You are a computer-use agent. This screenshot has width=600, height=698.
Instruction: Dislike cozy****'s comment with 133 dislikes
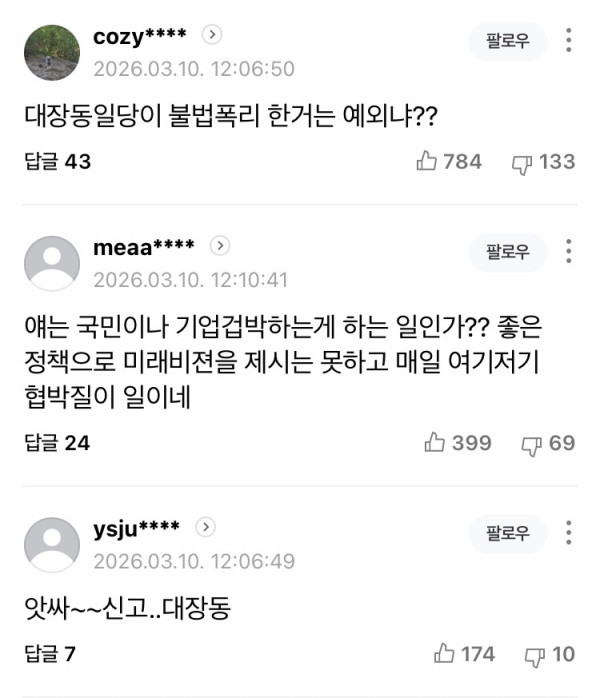pos(543,161)
